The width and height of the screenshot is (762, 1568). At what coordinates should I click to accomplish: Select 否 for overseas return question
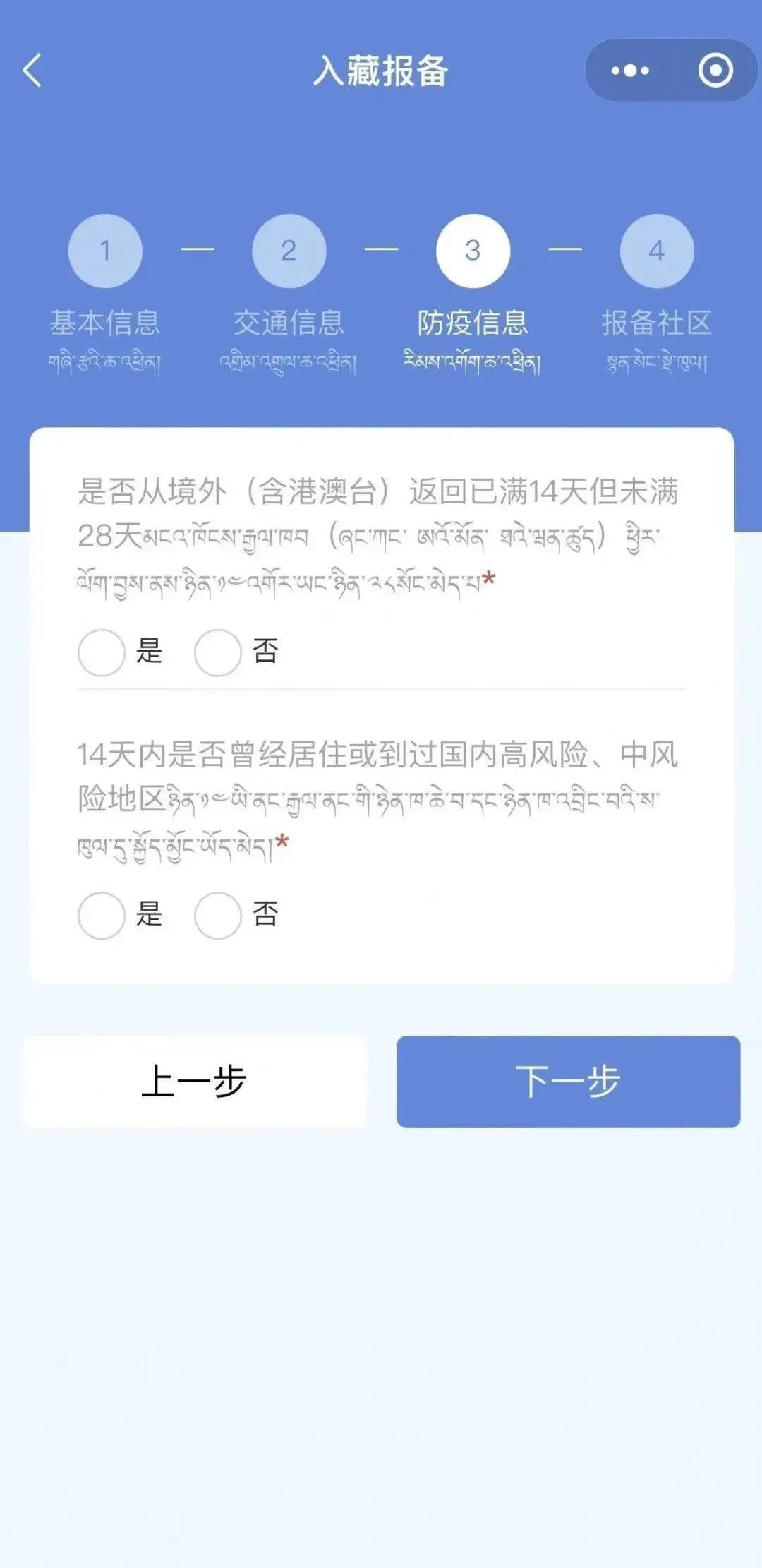(218, 652)
